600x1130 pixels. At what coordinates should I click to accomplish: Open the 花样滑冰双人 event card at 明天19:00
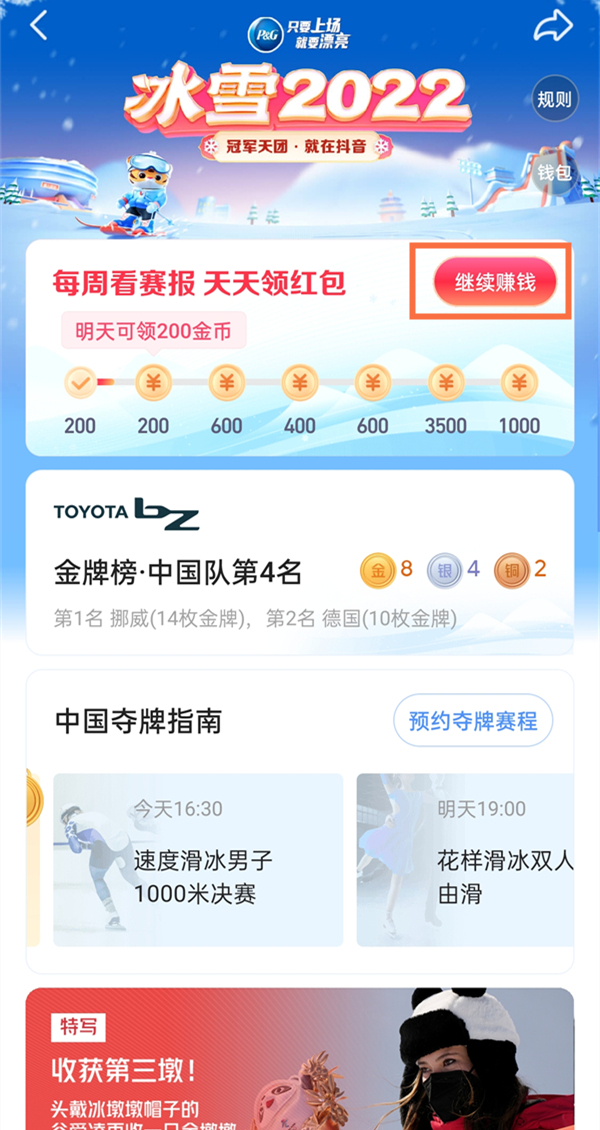[466, 860]
